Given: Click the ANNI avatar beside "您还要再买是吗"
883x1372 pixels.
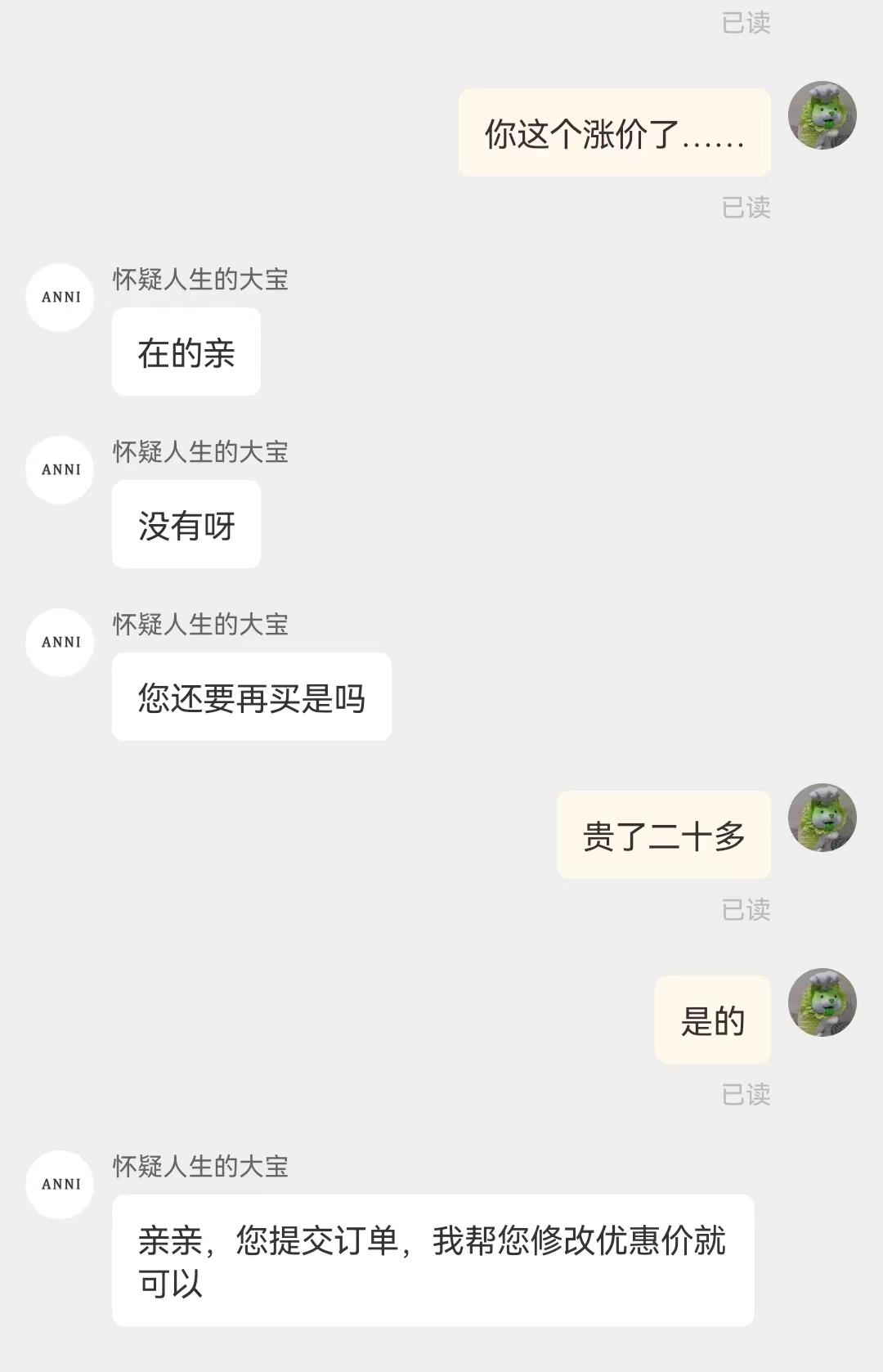Looking at the screenshot, I should 59,642.
